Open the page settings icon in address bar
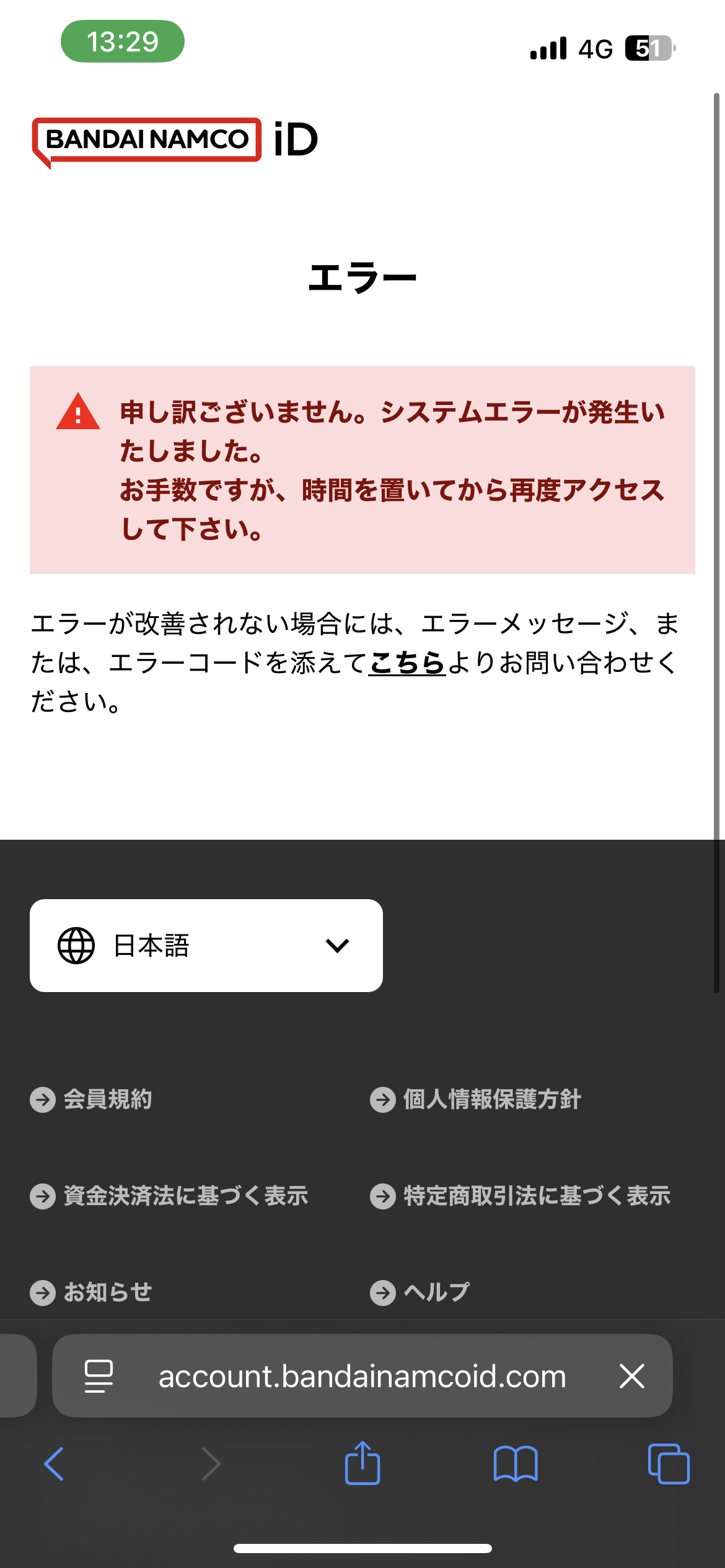725x1568 pixels. click(x=99, y=1376)
